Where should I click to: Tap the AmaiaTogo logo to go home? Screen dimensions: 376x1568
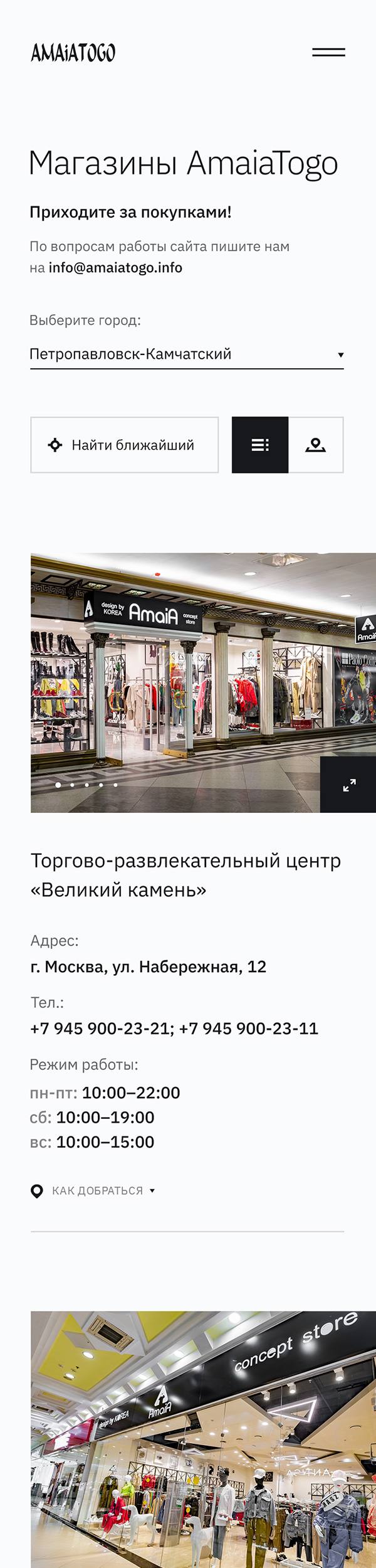(73, 53)
